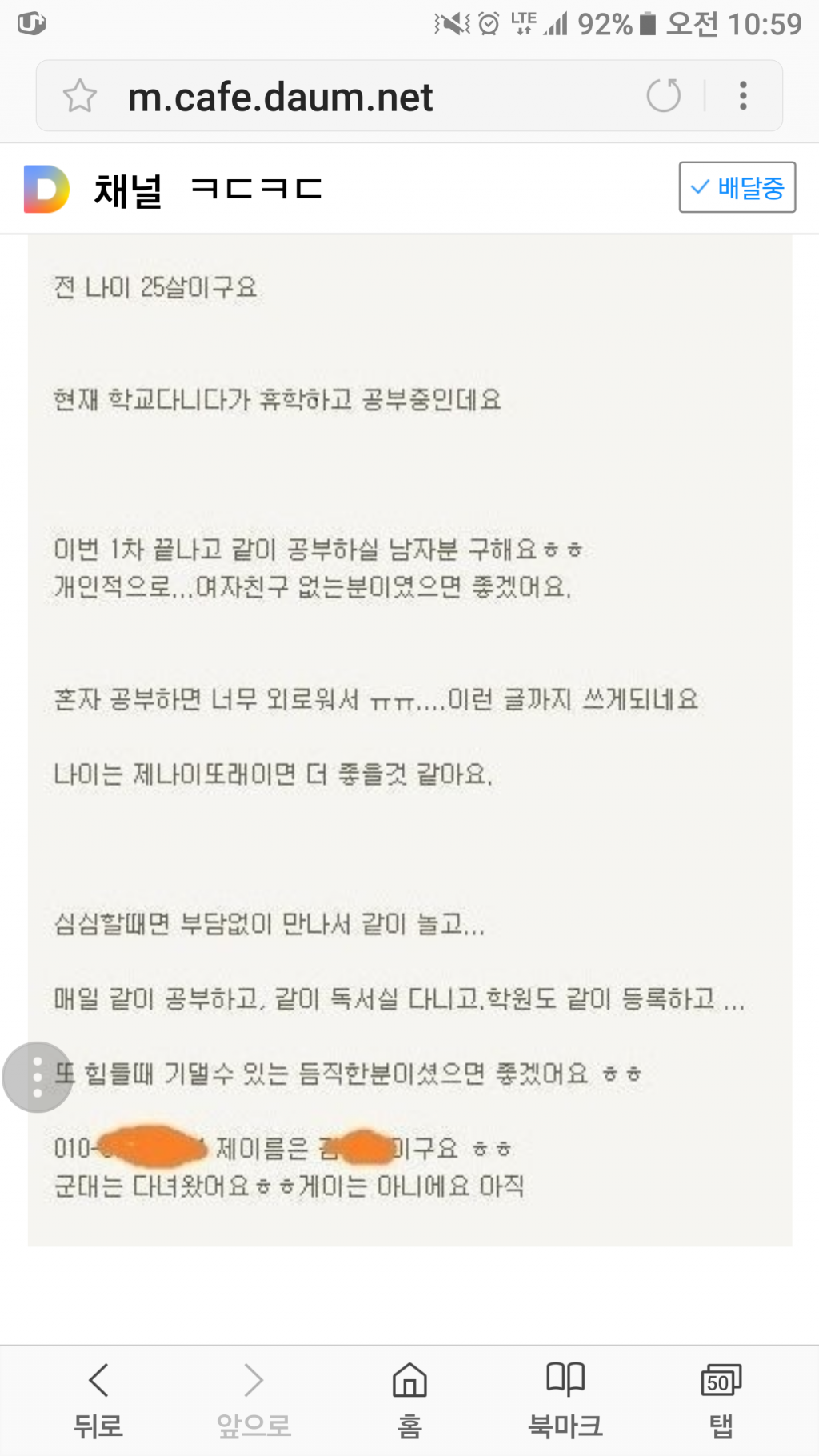Reload the current page
Screen dimensions: 819x1456
pyautogui.click(x=663, y=96)
